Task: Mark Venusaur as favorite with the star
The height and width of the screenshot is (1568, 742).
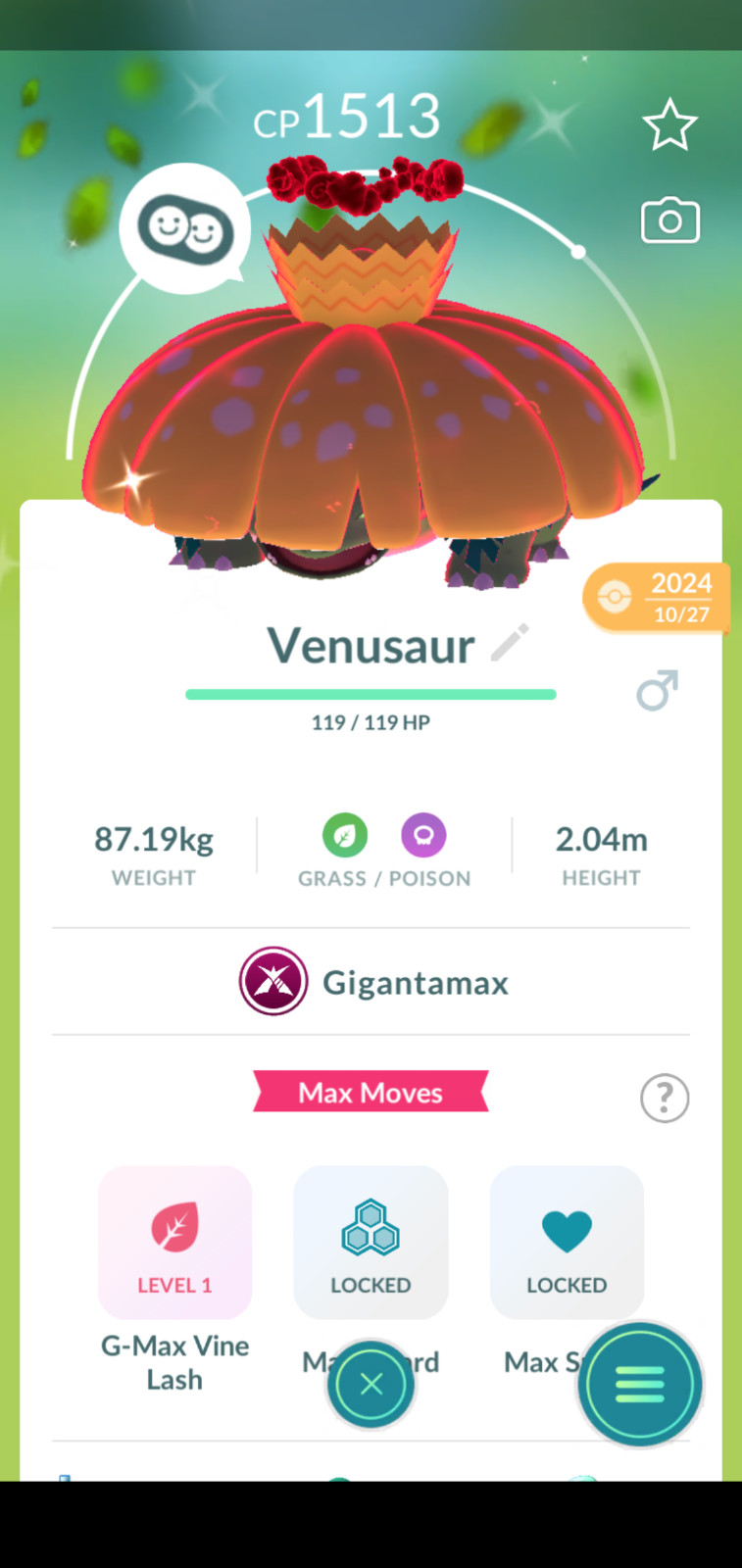Action: click(x=669, y=124)
